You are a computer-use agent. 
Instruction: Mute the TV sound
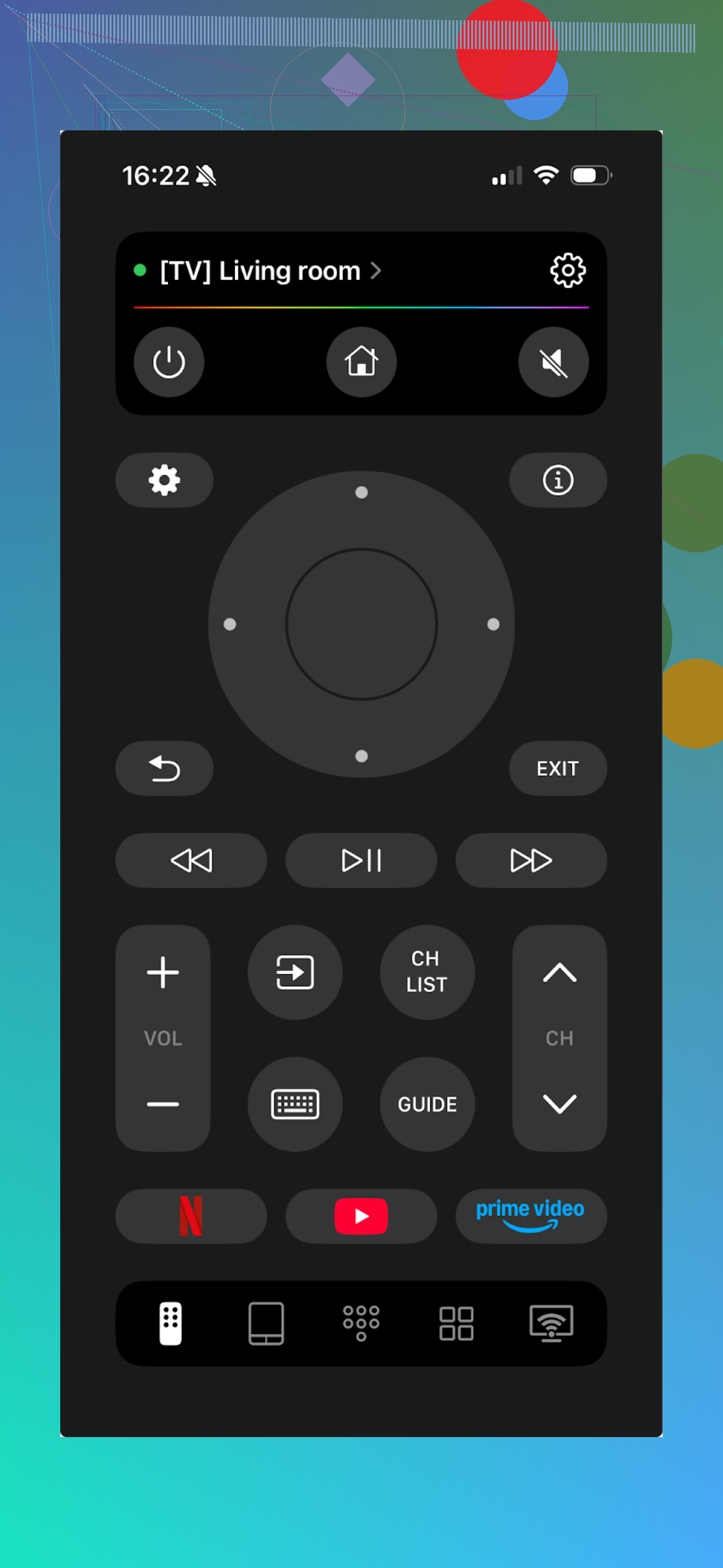click(553, 362)
